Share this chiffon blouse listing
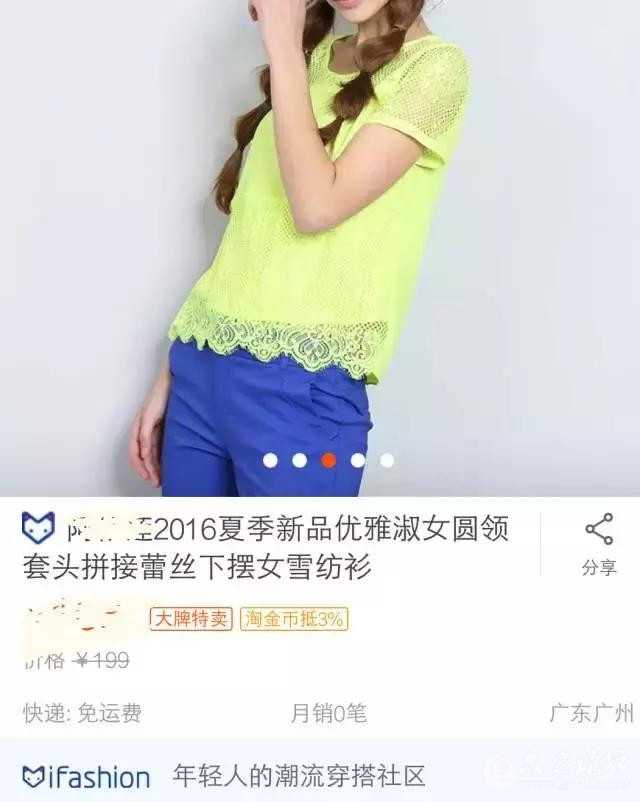The width and height of the screenshot is (640, 802). pos(598,543)
